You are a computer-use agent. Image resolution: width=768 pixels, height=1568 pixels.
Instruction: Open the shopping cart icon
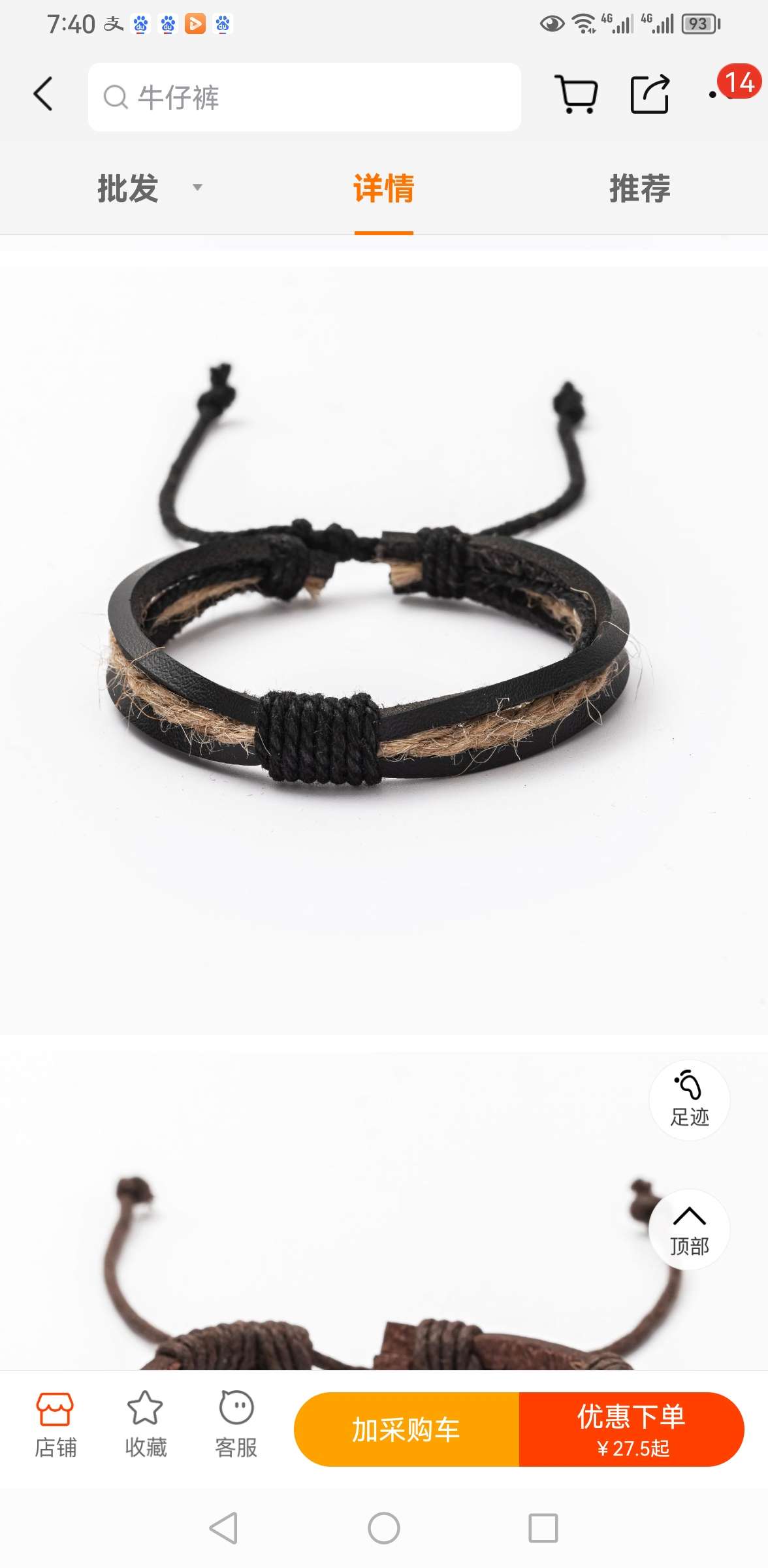pyautogui.click(x=576, y=95)
